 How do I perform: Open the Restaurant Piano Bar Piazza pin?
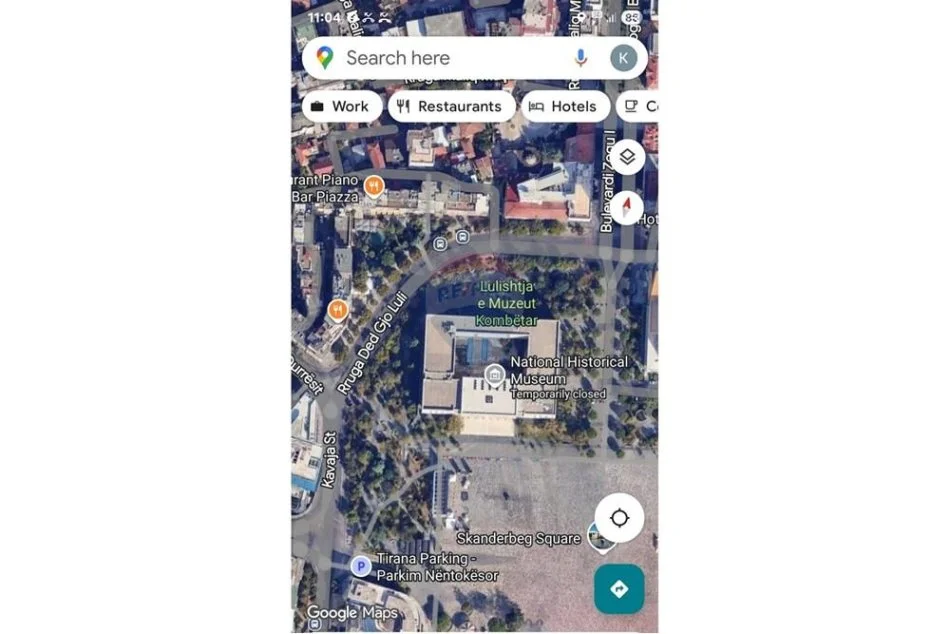tap(373, 186)
